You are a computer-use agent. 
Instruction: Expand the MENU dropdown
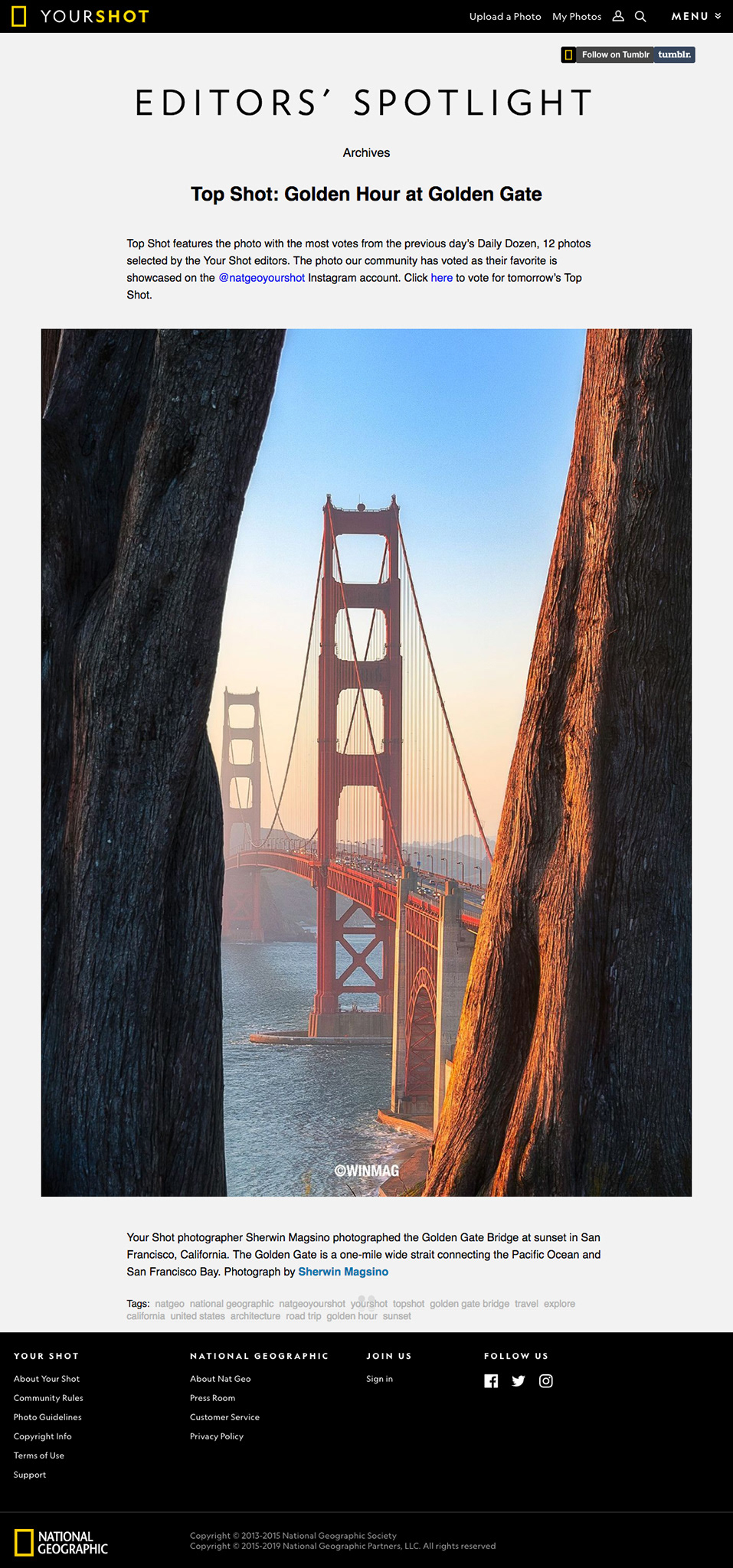point(695,16)
